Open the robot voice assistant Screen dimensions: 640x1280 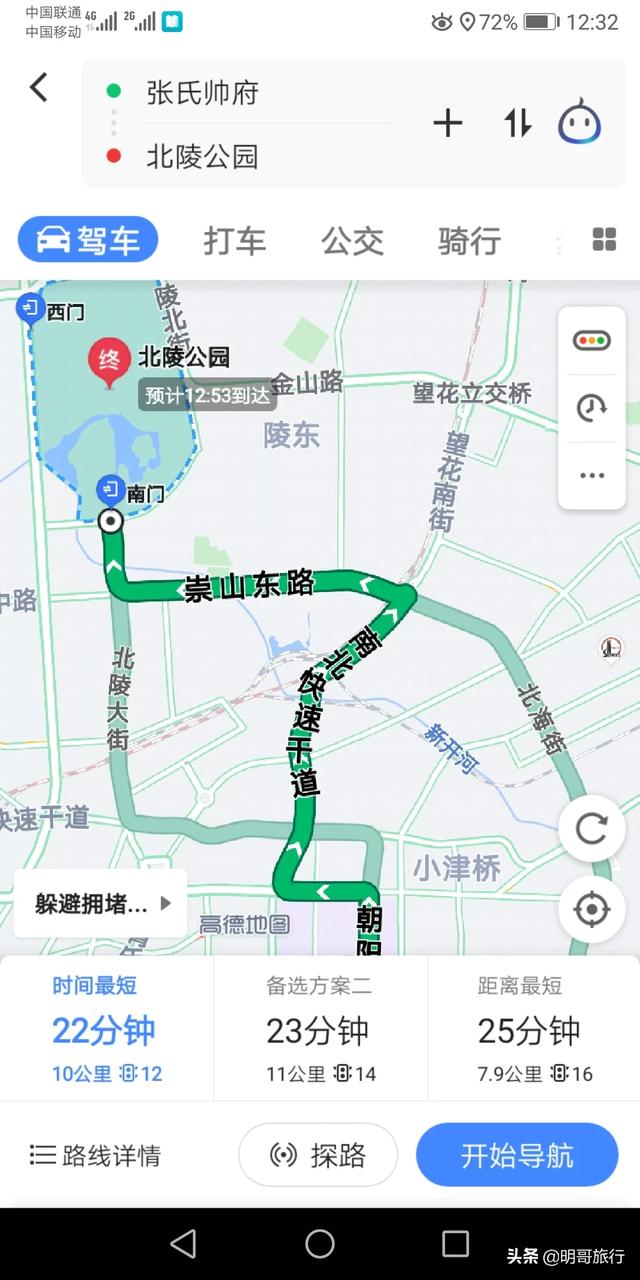tap(582, 123)
